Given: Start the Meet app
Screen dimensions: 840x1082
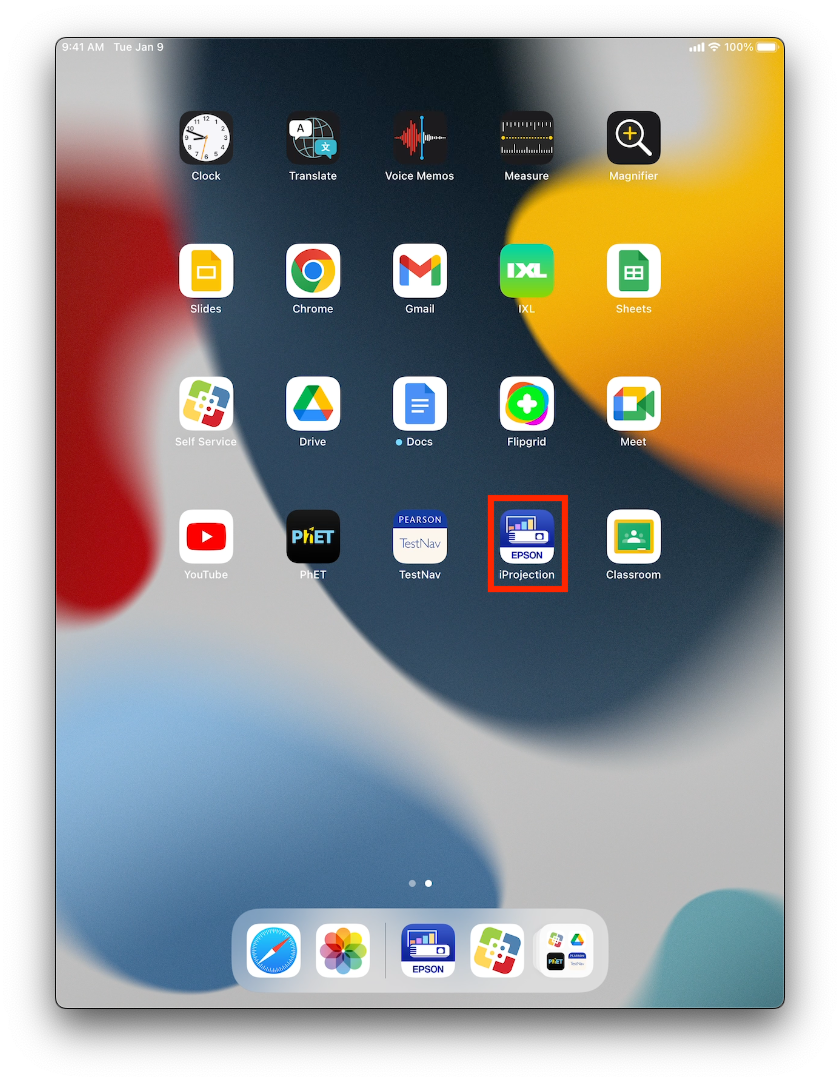Looking at the screenshot, I should 634,404.
